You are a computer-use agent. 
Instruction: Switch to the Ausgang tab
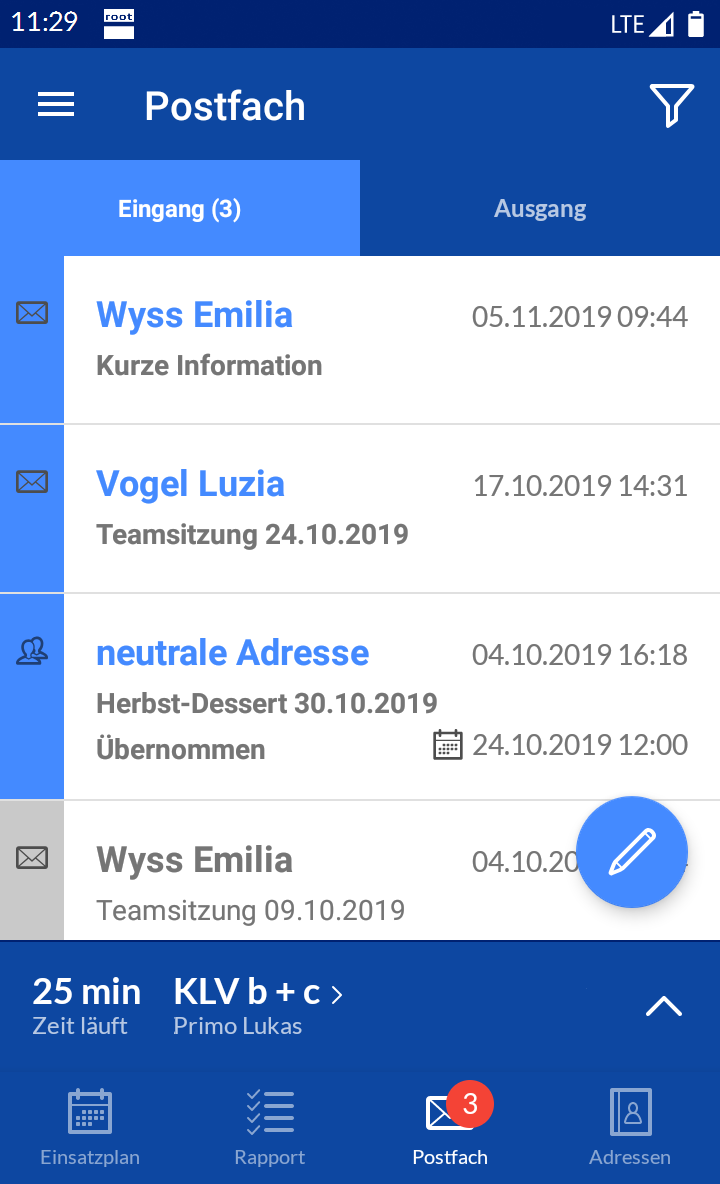[540, 208]
